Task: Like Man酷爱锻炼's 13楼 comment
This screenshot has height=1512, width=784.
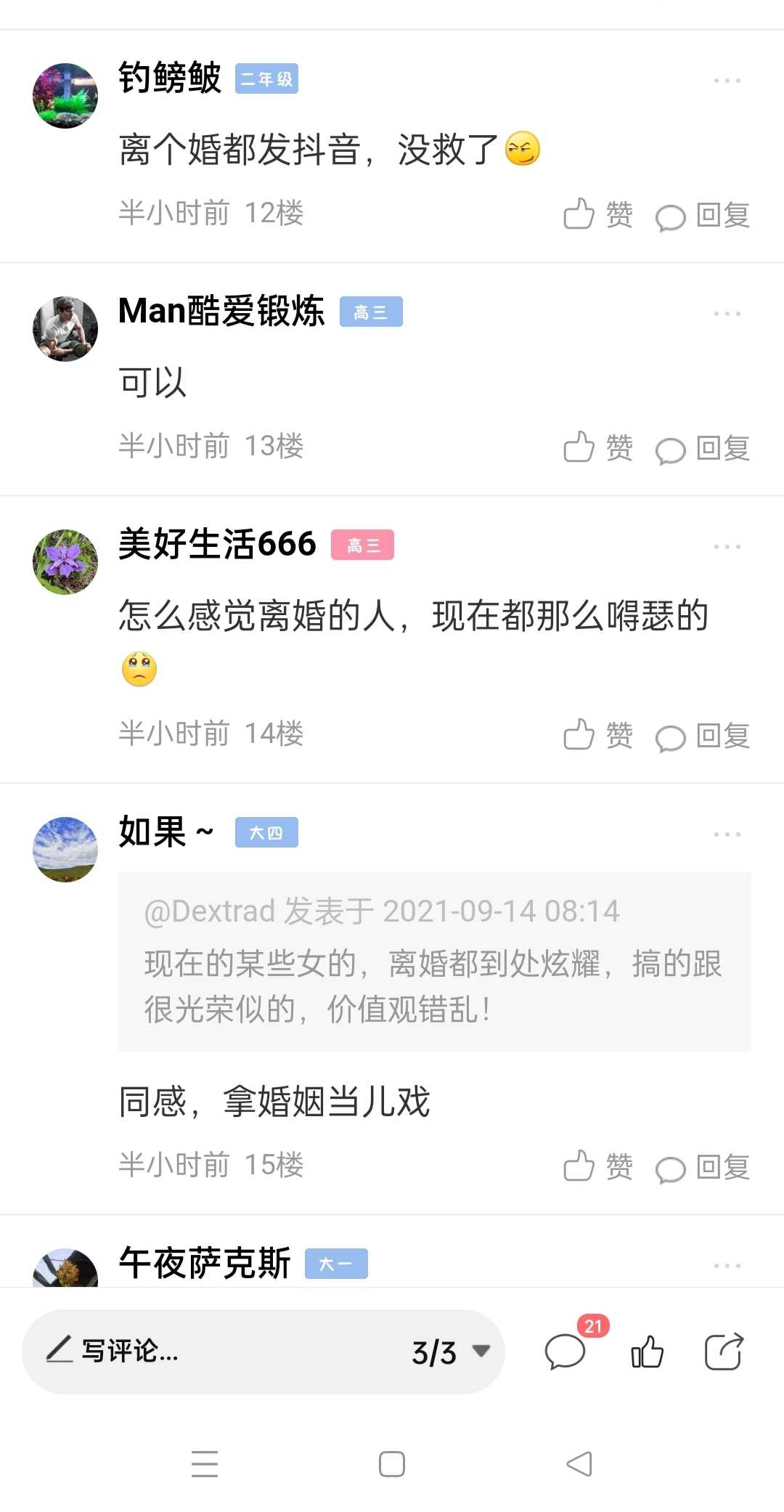Action: pyautogui.click(x=598, y=448)
